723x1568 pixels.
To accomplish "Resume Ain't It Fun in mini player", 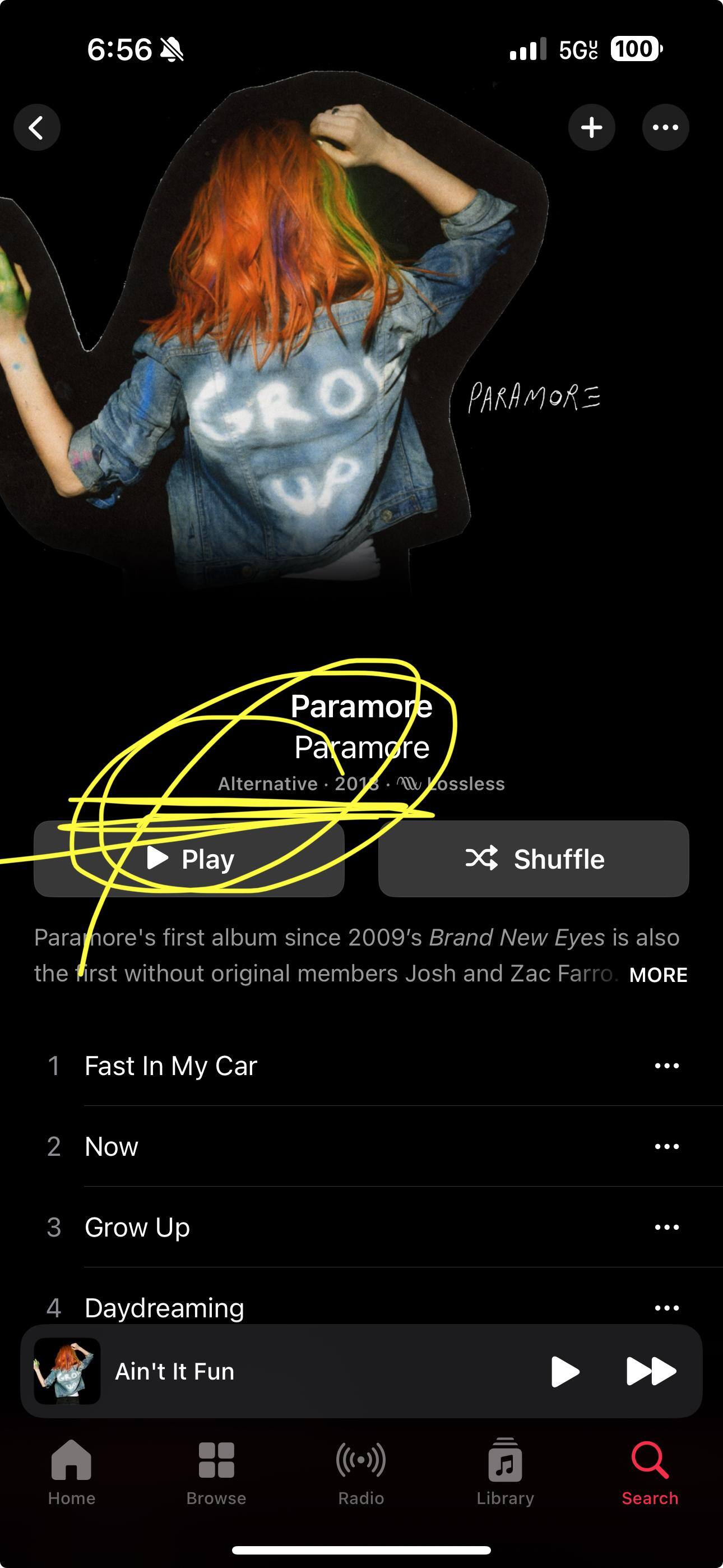I will click(x=565, y=1371).
